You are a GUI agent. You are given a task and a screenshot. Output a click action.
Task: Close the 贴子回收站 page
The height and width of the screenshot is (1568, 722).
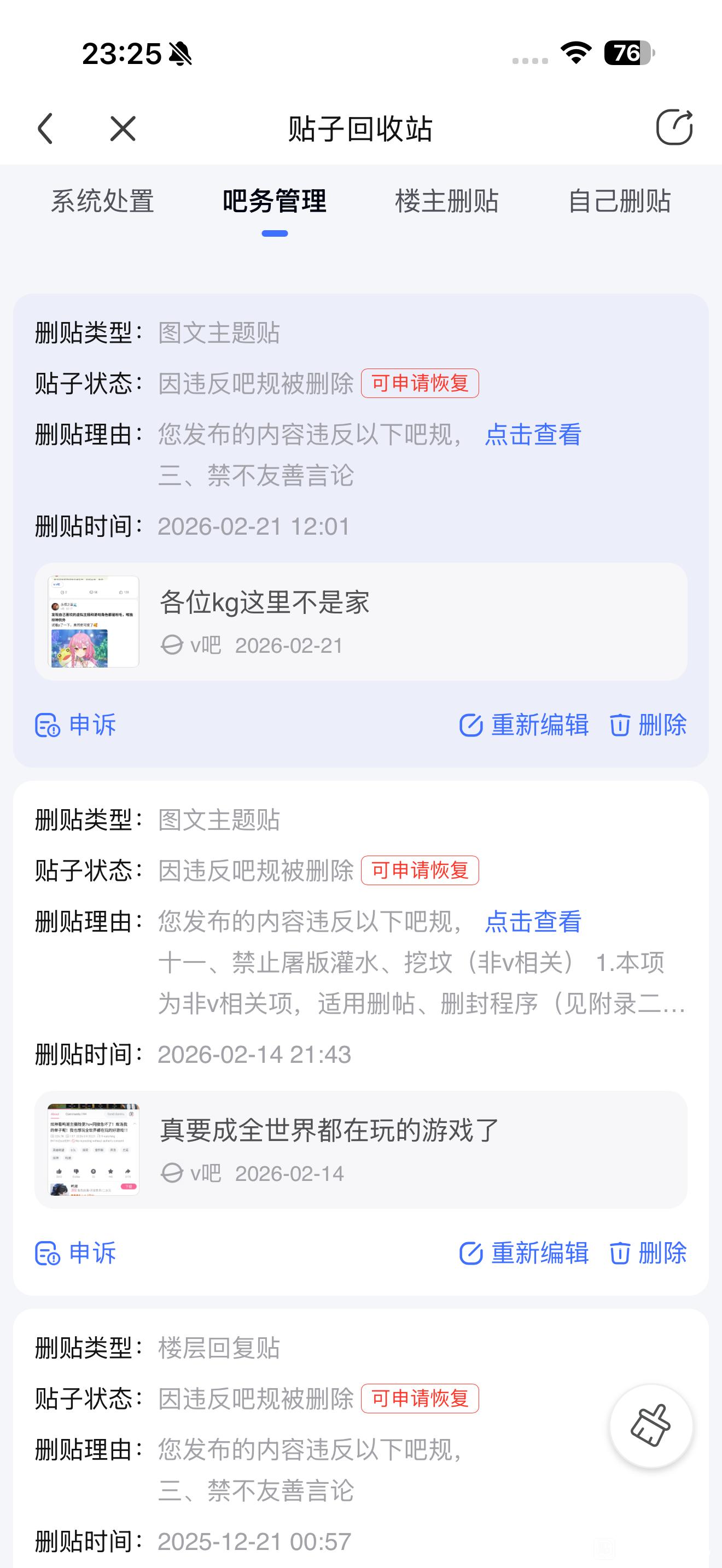[x=123, y=128]
